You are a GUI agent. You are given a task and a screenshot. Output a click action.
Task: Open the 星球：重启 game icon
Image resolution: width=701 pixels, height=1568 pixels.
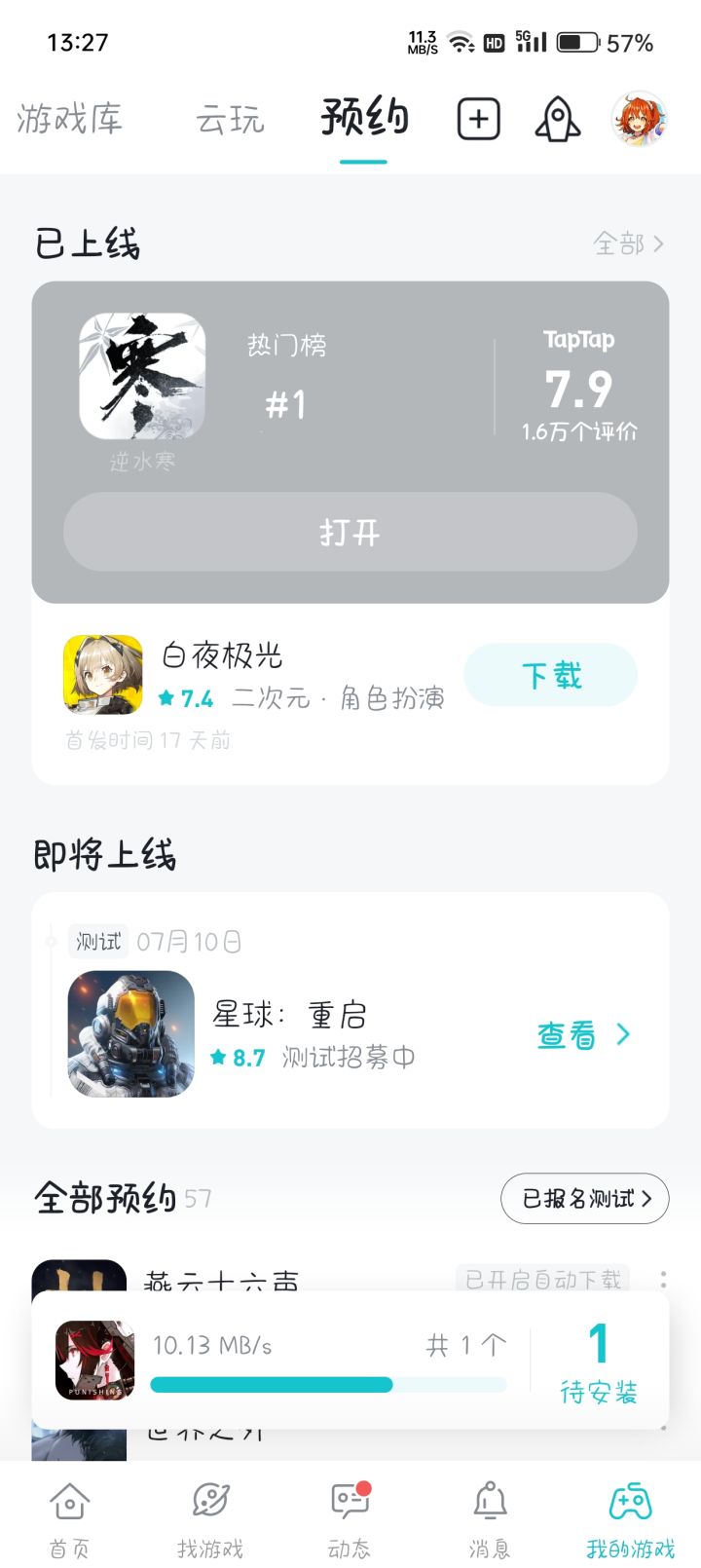[131, 1034]
